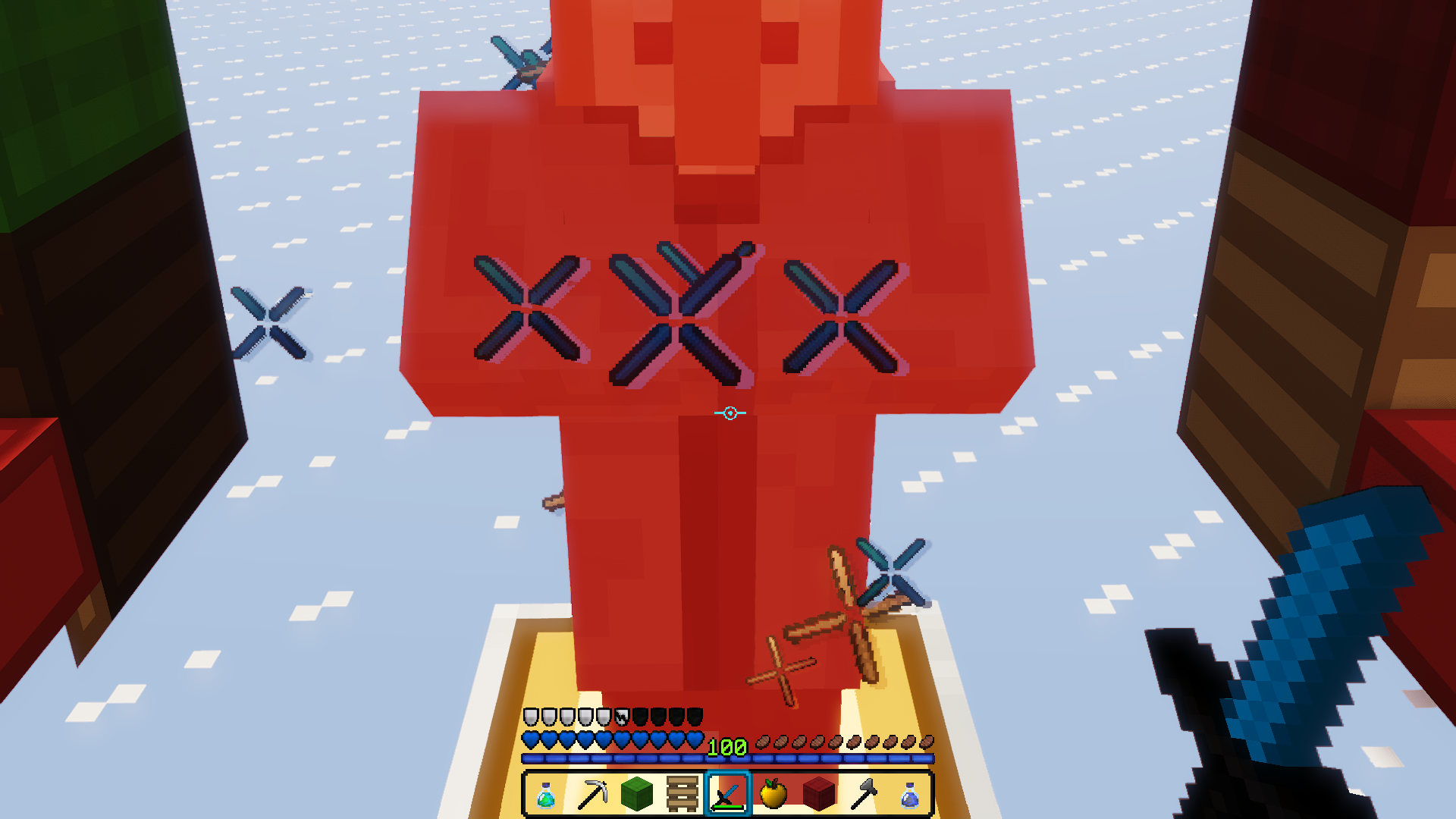Select the golden apple in the hotbar
Image resolution: width=1456 pixels, height=819 pixels.
coord(773,794)
